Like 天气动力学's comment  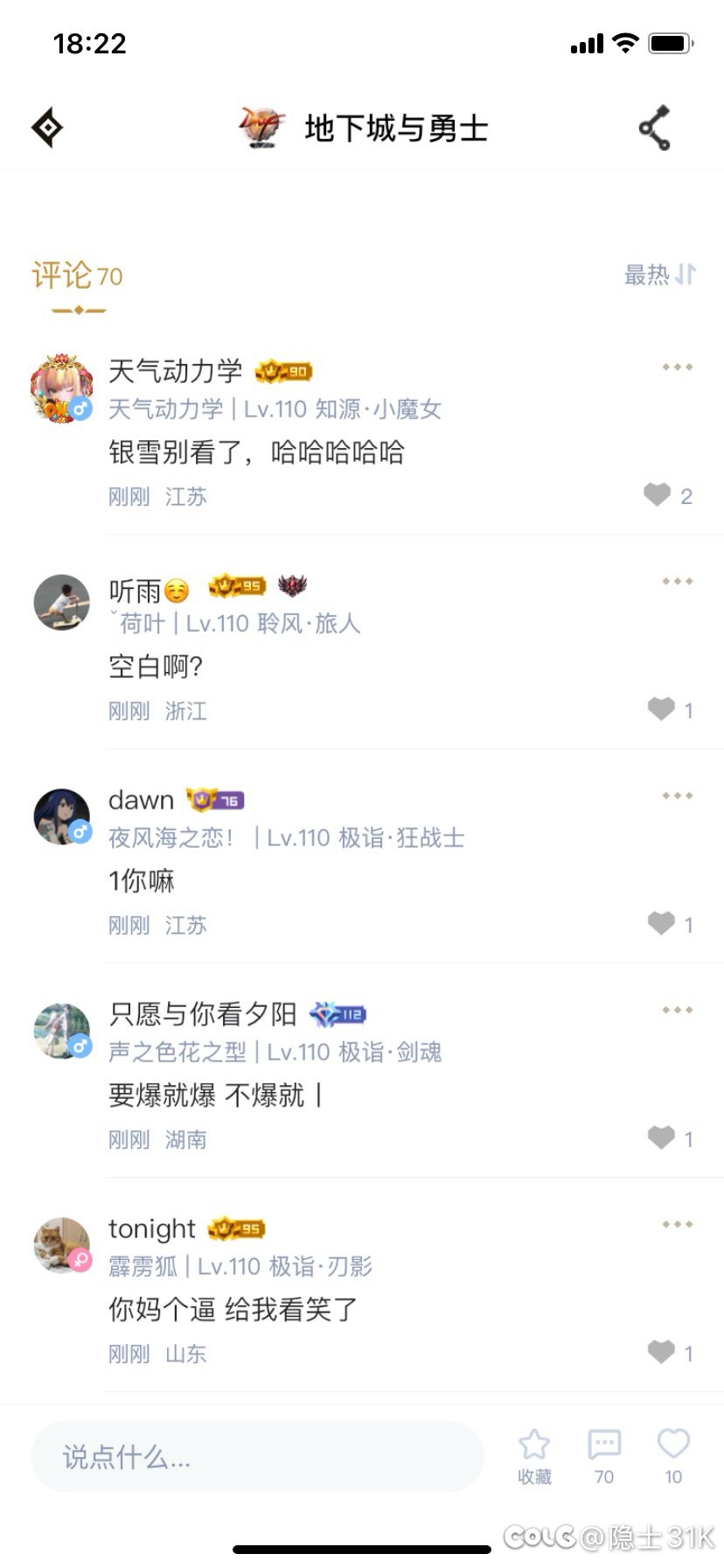point(658,495)
